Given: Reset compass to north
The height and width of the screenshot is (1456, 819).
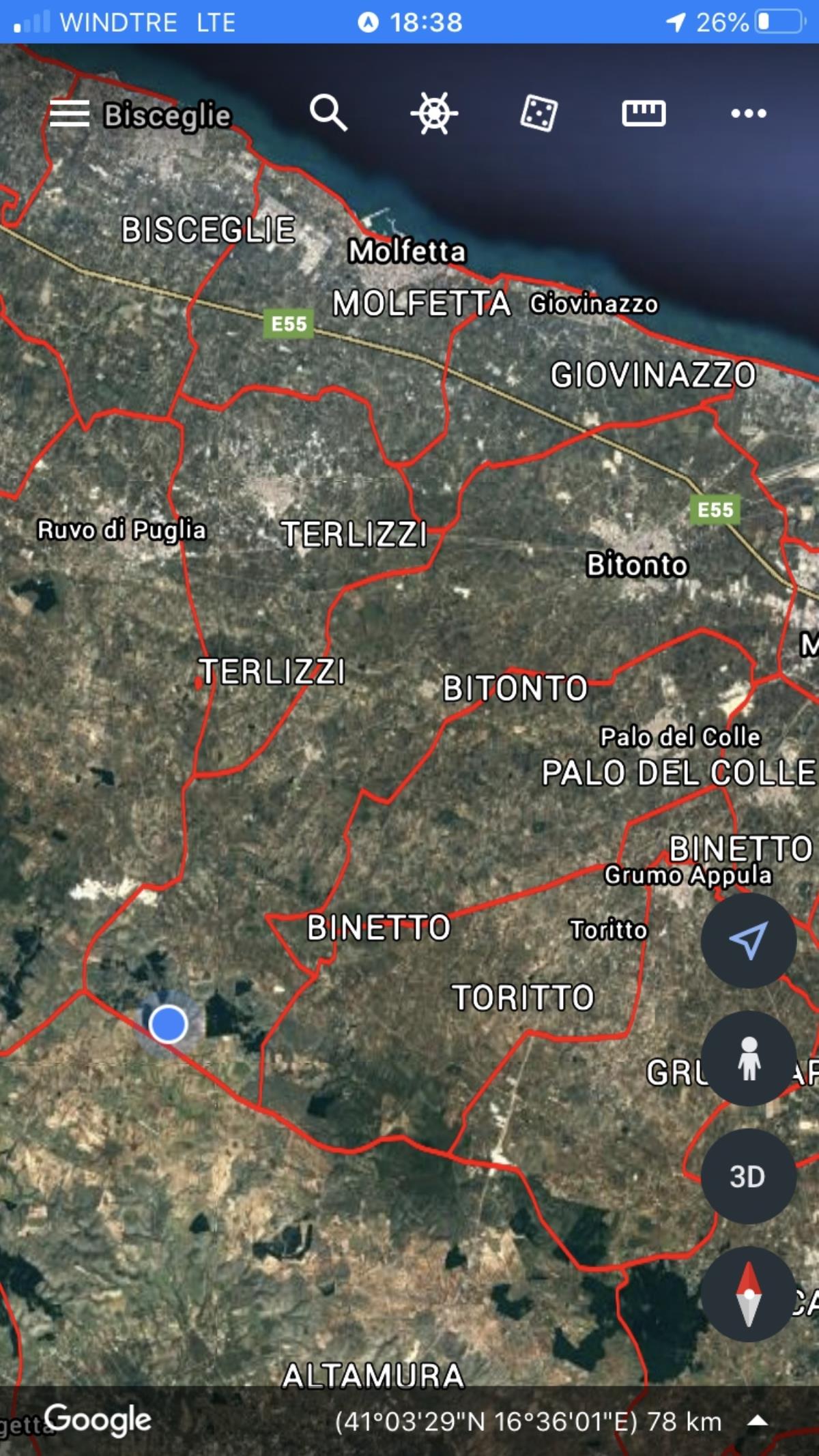Looking at the screenshot, I should coord(749,1294).
